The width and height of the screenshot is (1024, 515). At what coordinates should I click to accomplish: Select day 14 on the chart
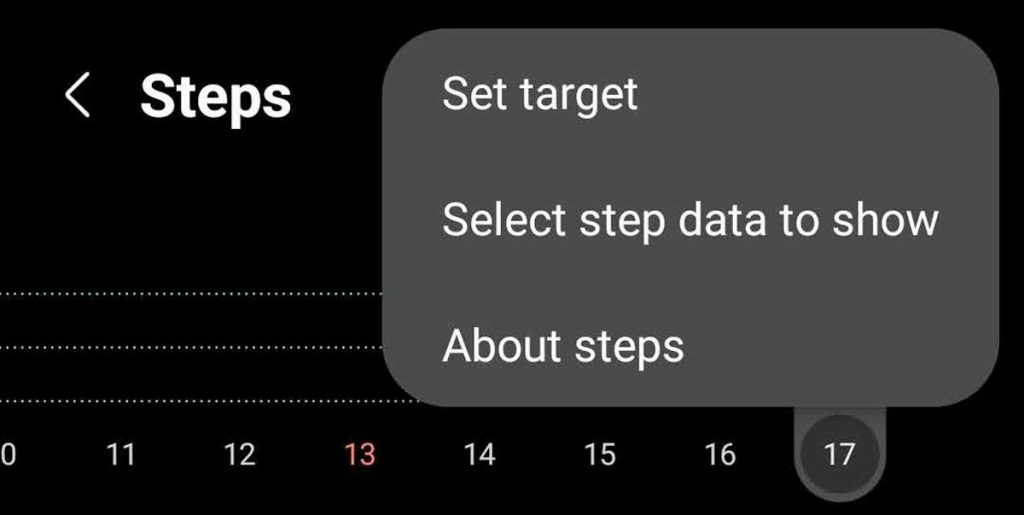tap(479, 455)
